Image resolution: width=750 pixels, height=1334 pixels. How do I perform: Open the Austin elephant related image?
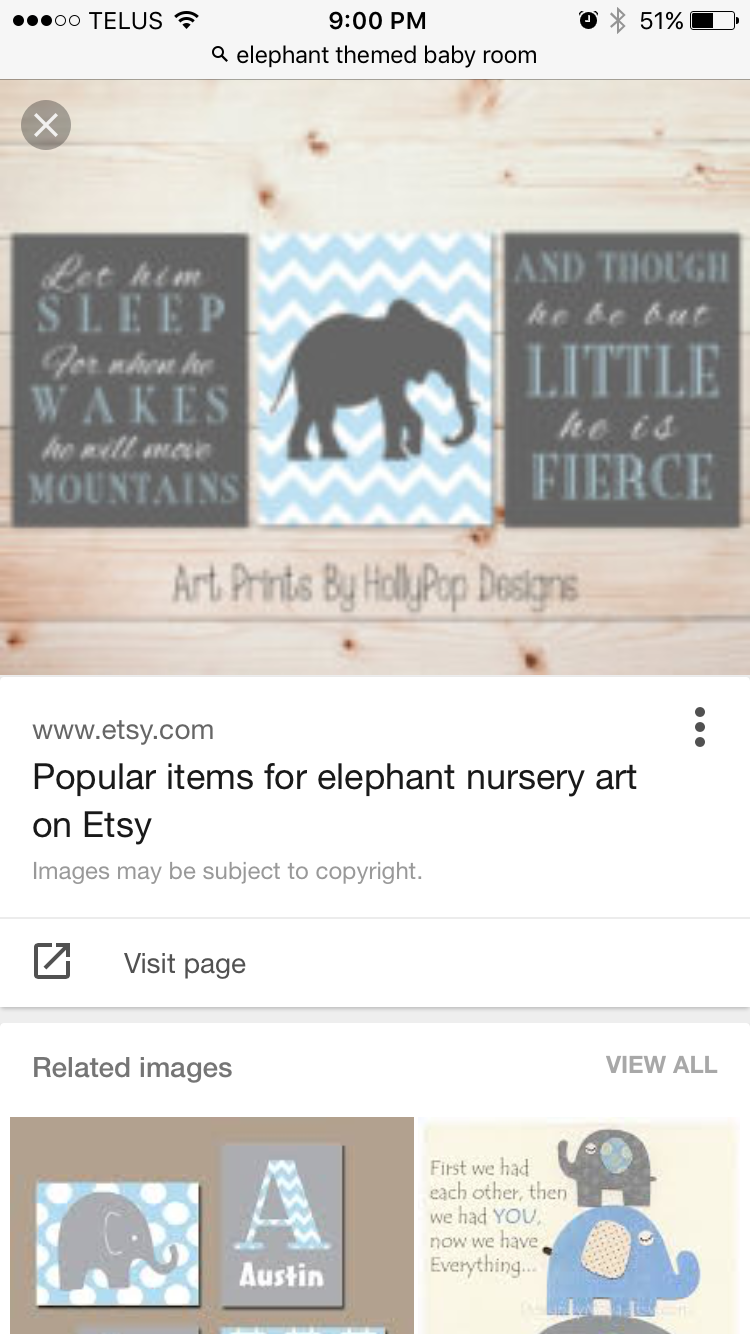pos(212,1225)
